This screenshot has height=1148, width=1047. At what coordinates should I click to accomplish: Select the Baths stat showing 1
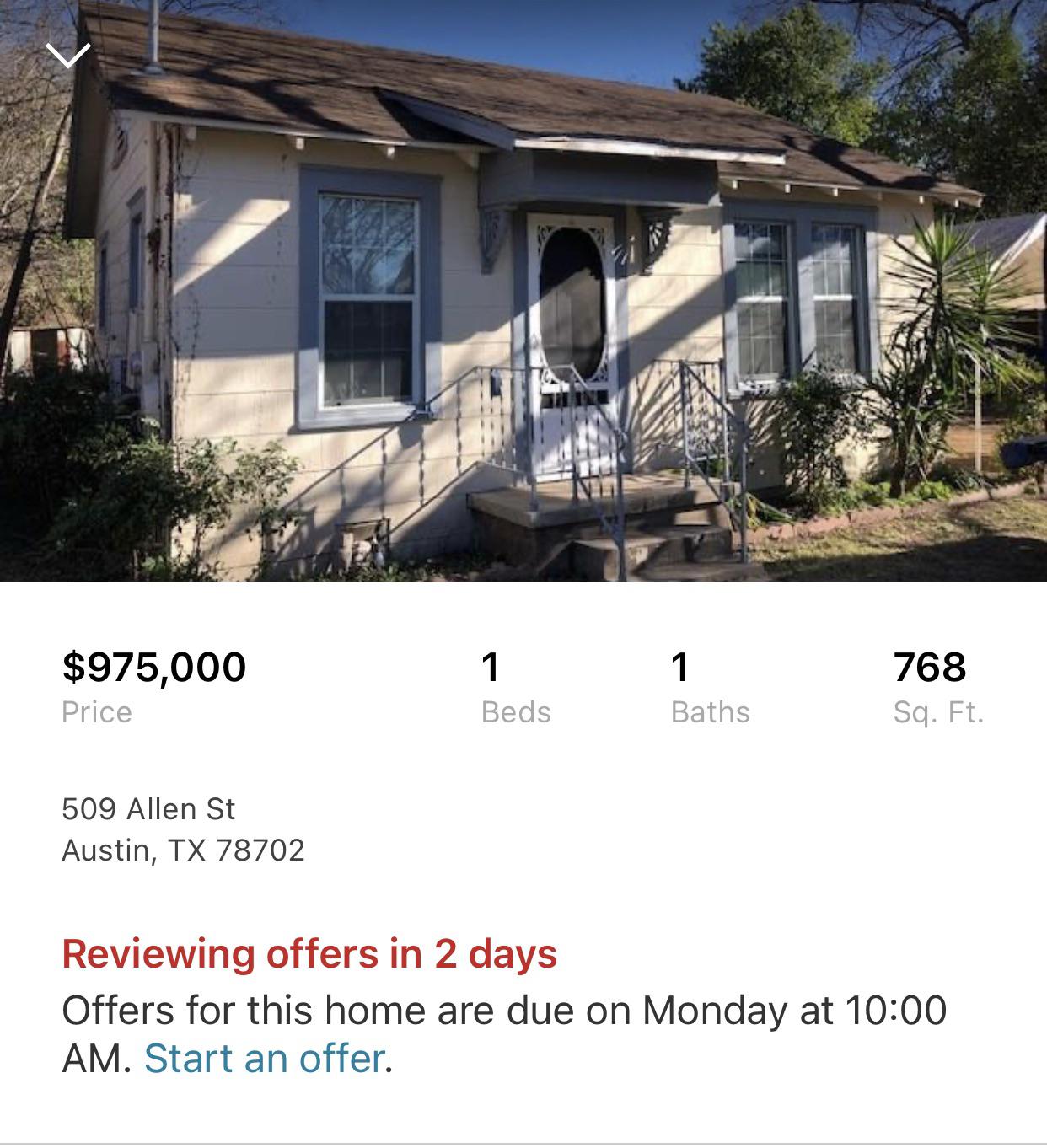pos(679,667)
